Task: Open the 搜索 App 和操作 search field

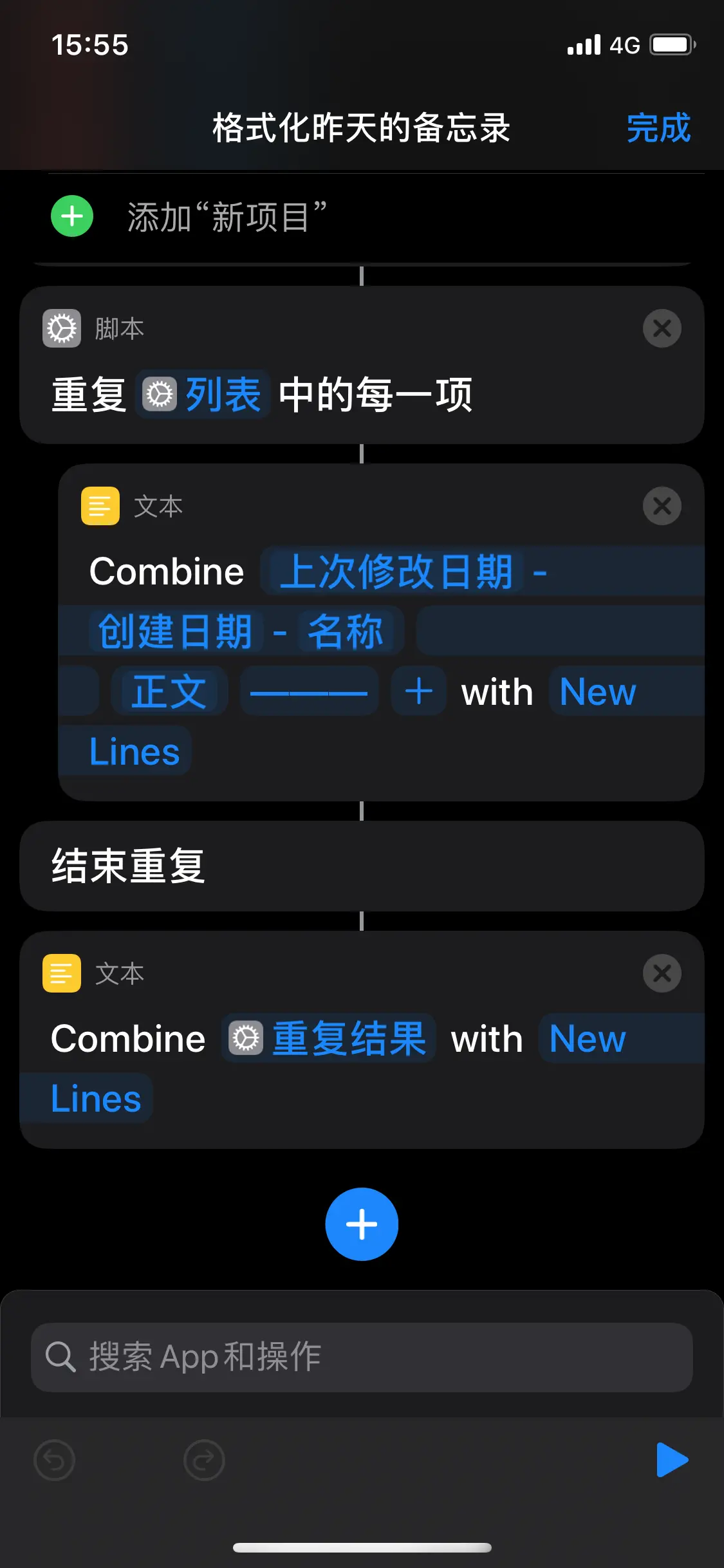Action: coord(362,1357)
